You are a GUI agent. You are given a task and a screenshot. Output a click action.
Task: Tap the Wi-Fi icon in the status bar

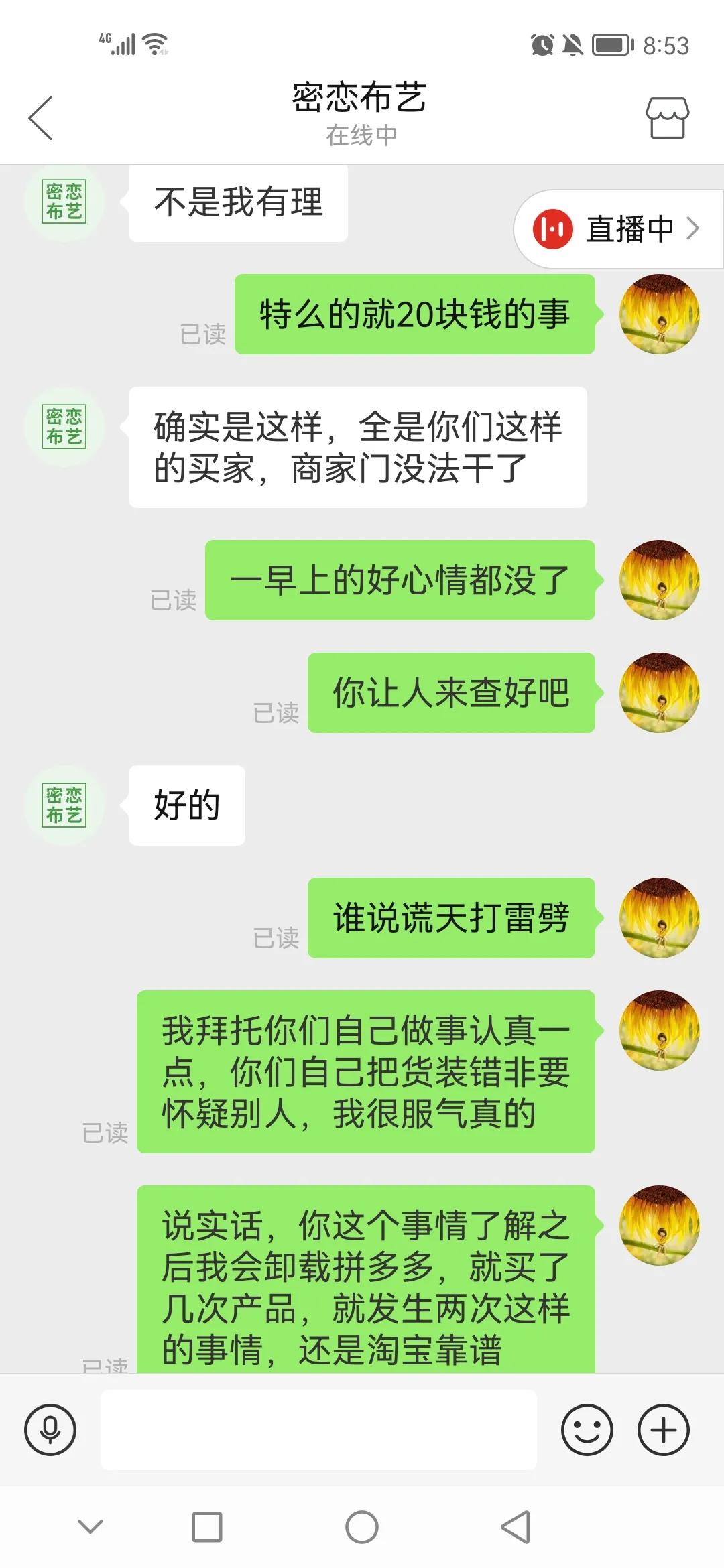point(156,43)
